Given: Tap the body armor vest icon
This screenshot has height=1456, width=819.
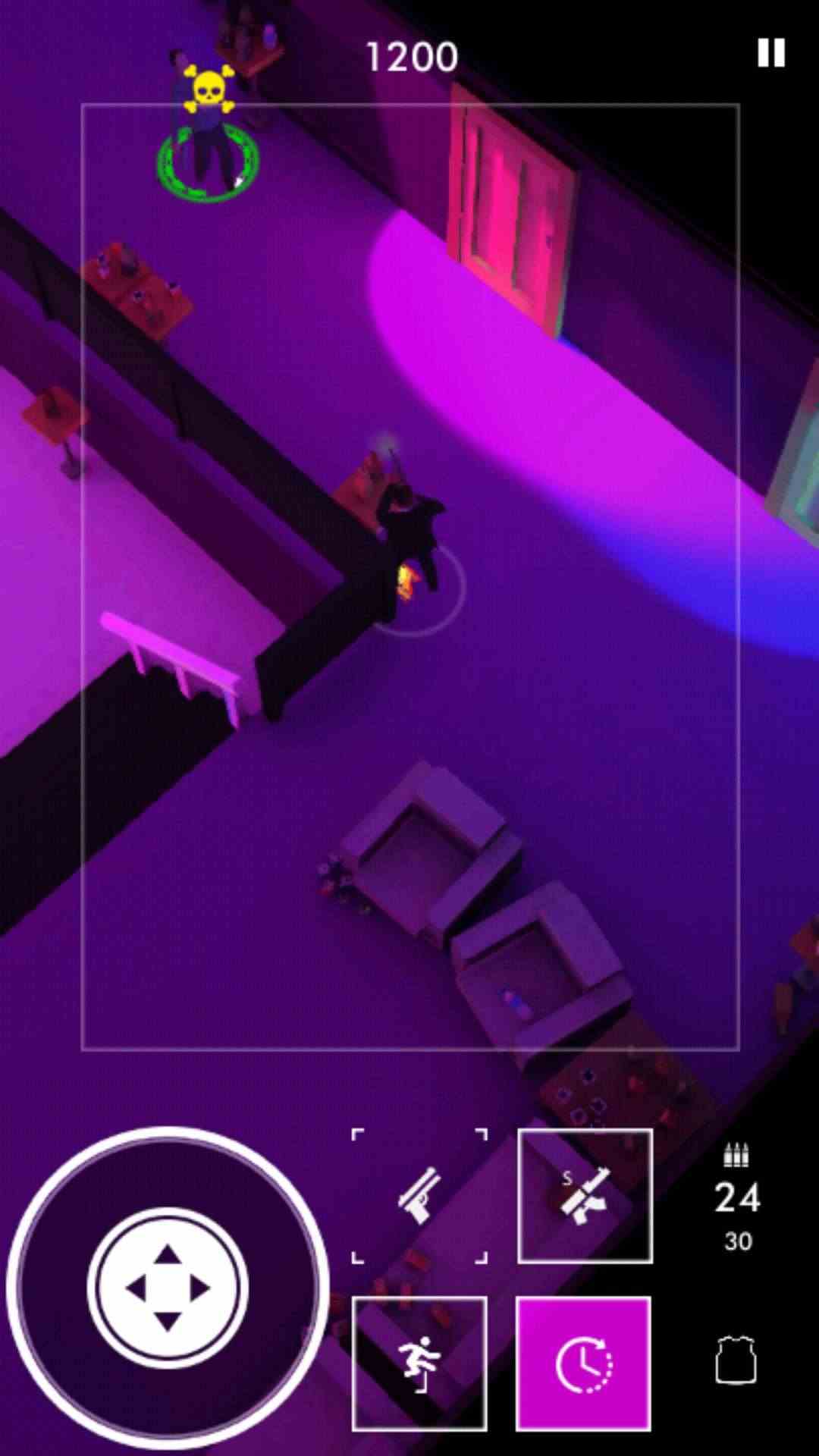Looking at the screenshot, I should 736,1360.
